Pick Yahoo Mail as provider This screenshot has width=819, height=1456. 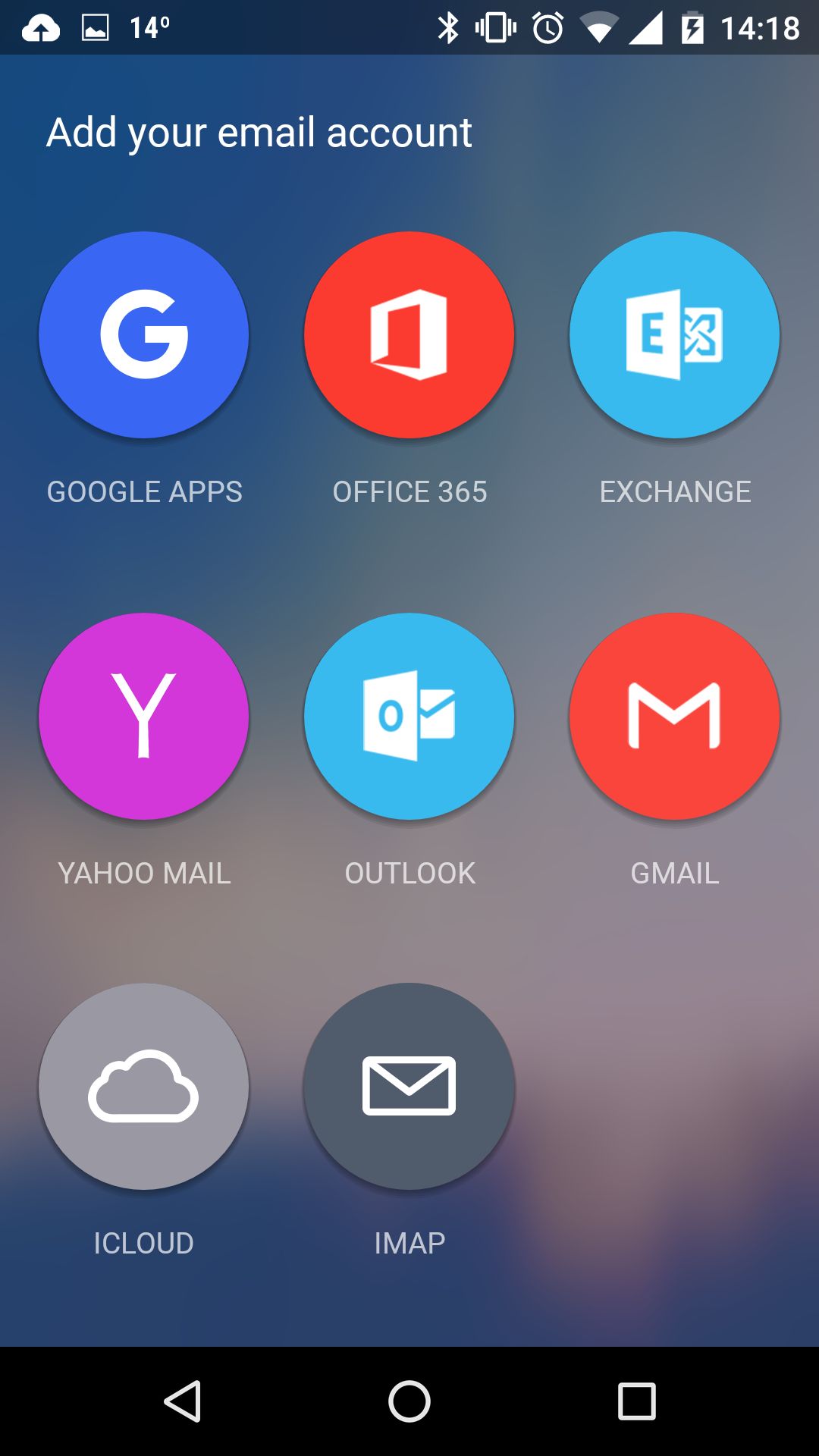tap(144, 716)
